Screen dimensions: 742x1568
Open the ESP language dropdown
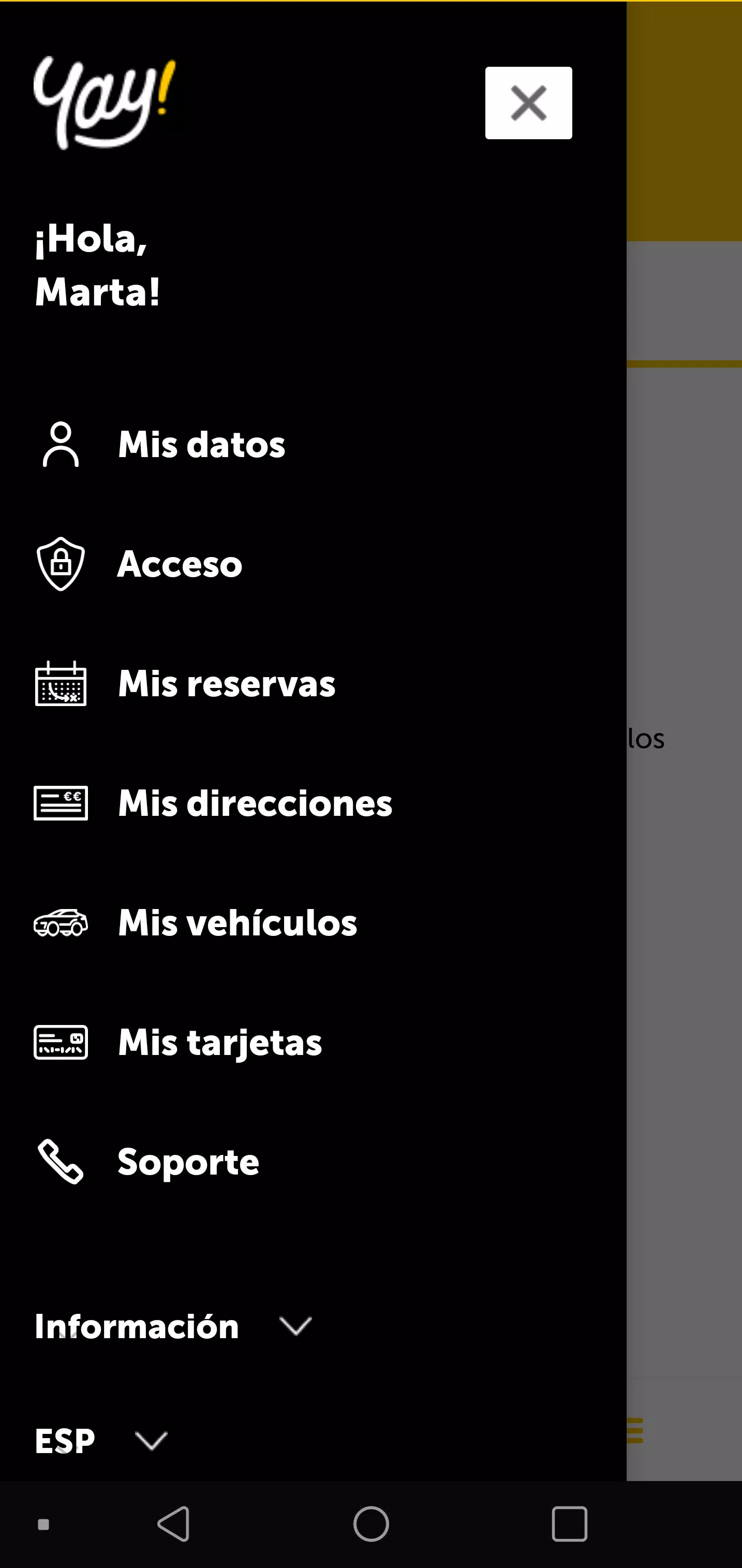(97, 1440)
